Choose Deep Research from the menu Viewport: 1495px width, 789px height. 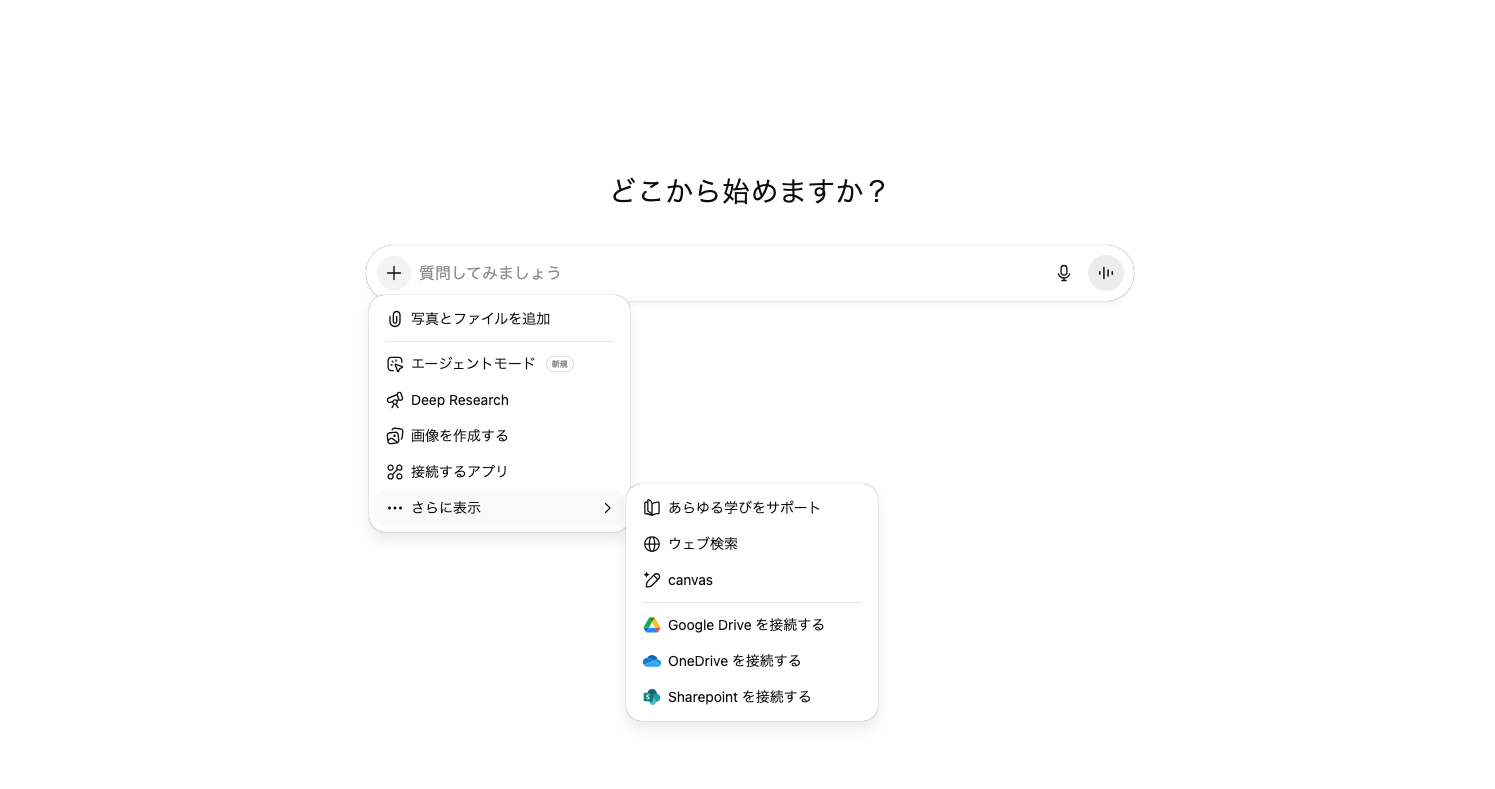coord(460,400)
